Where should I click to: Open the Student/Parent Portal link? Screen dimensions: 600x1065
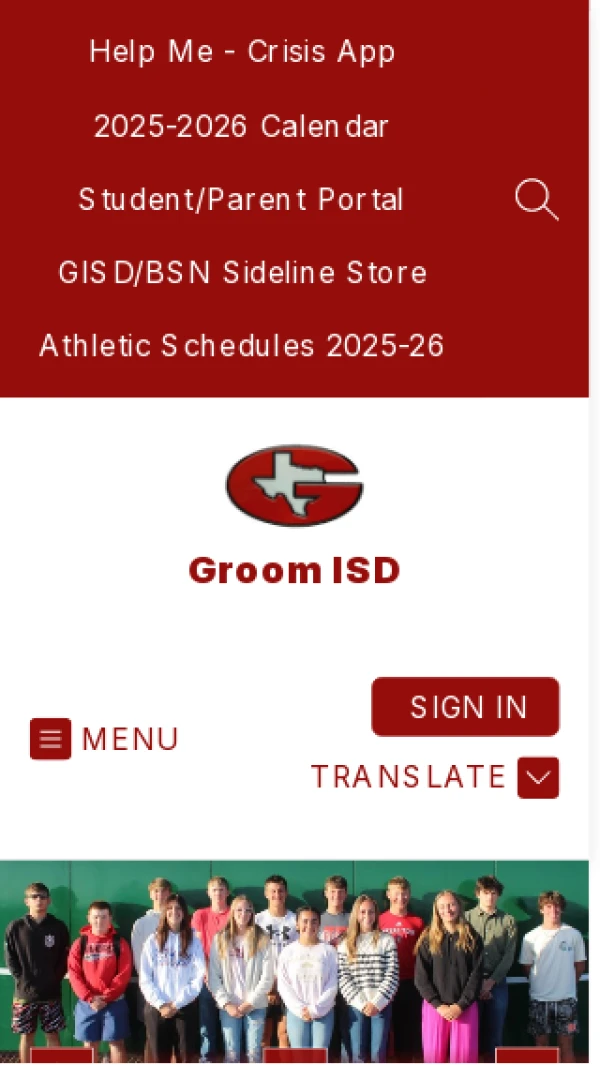[241, 200]
